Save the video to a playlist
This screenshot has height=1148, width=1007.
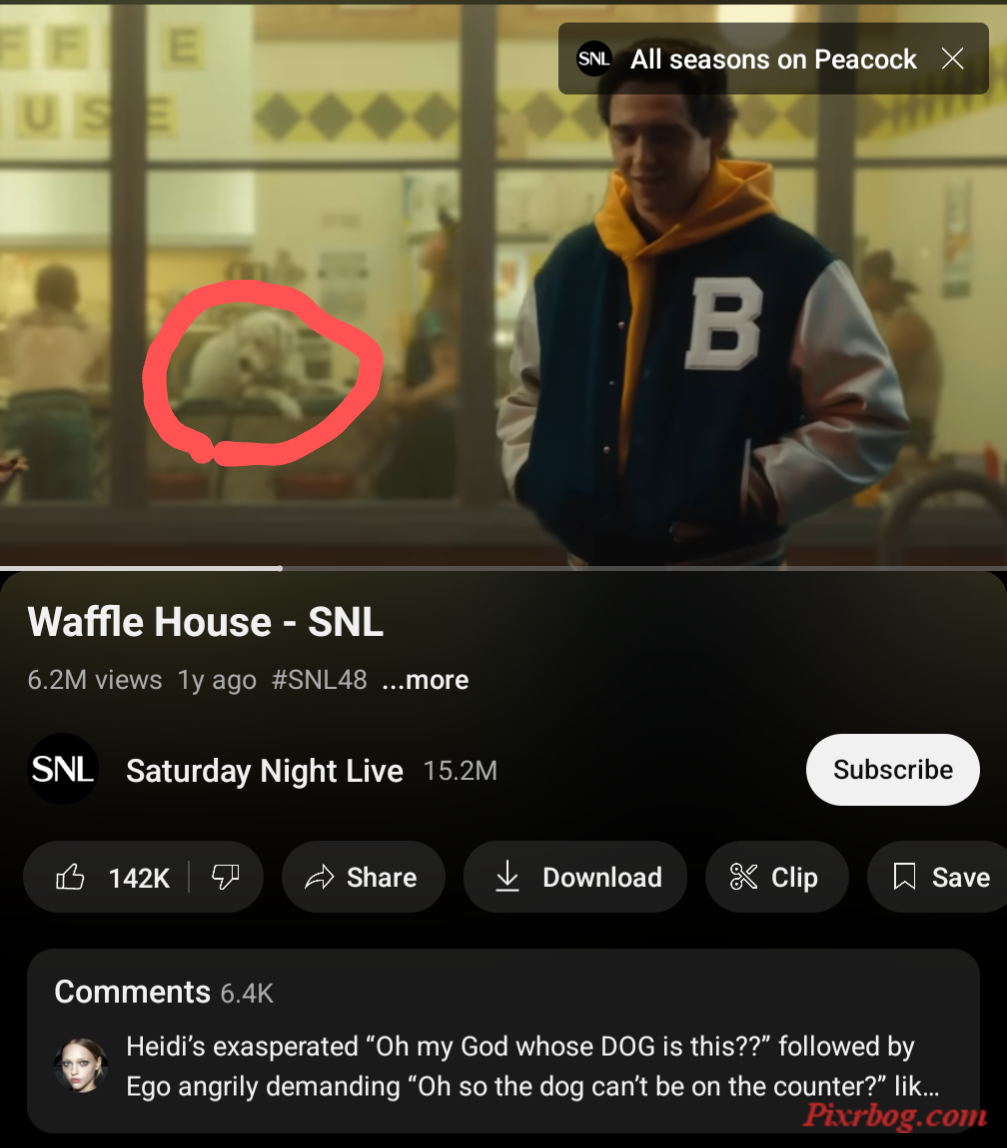point(940,877)
